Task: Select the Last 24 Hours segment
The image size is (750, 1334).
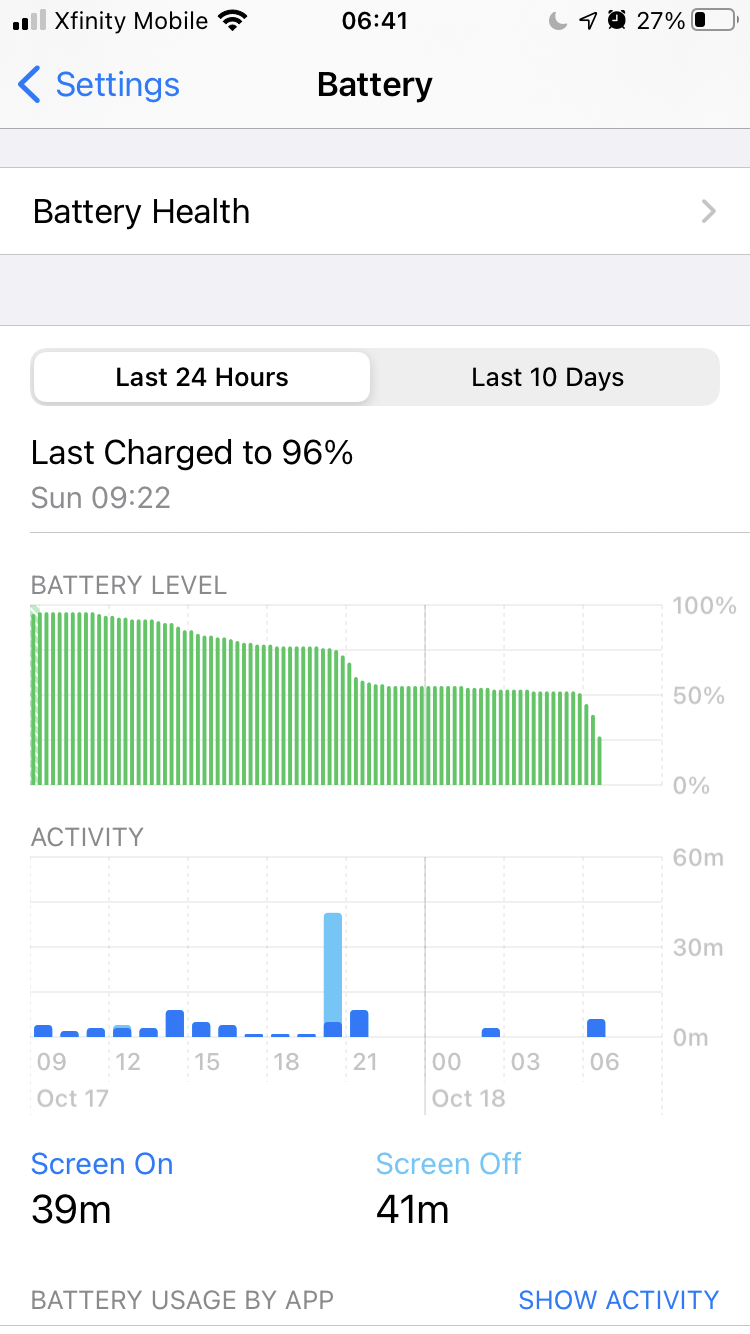Action: 202,377
